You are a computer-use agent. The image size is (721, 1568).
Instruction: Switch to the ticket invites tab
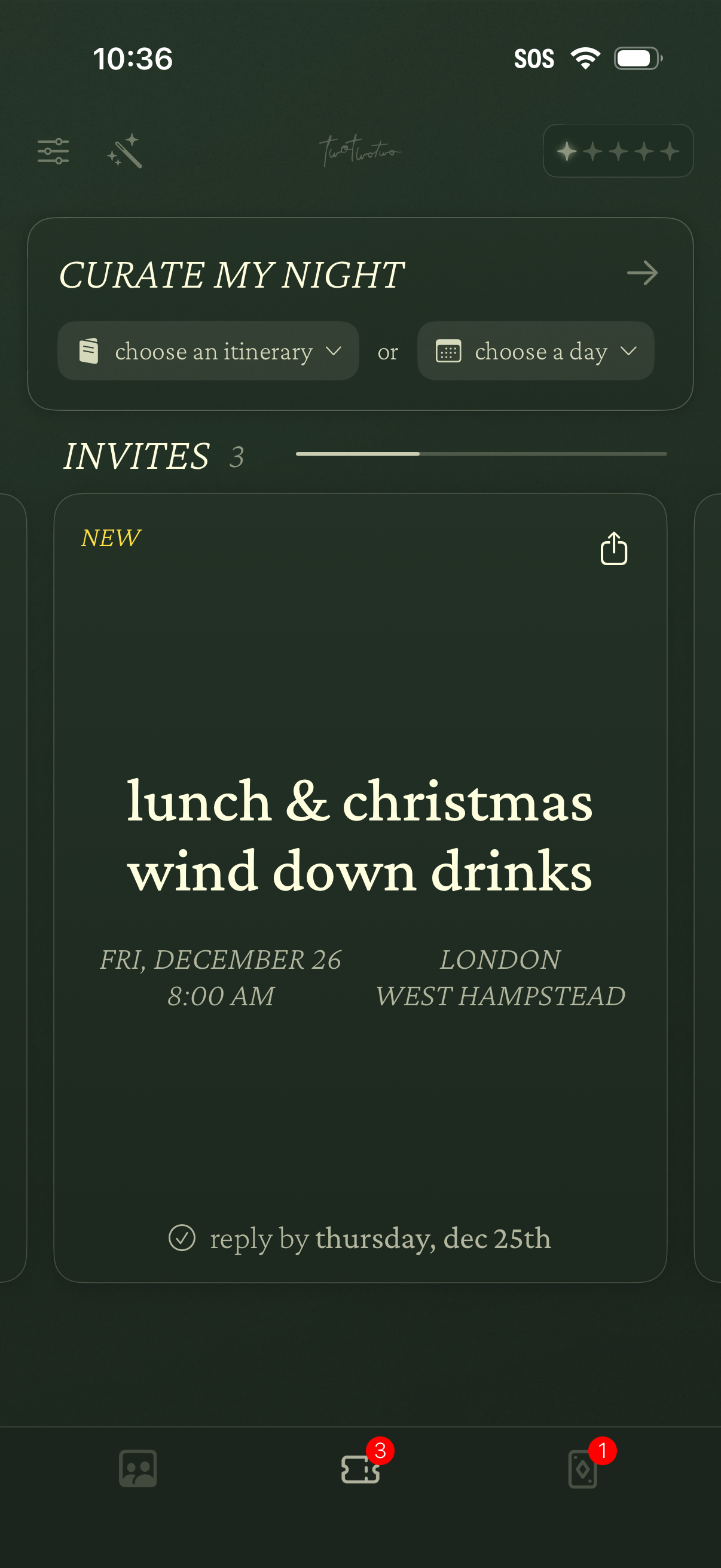360,1469
